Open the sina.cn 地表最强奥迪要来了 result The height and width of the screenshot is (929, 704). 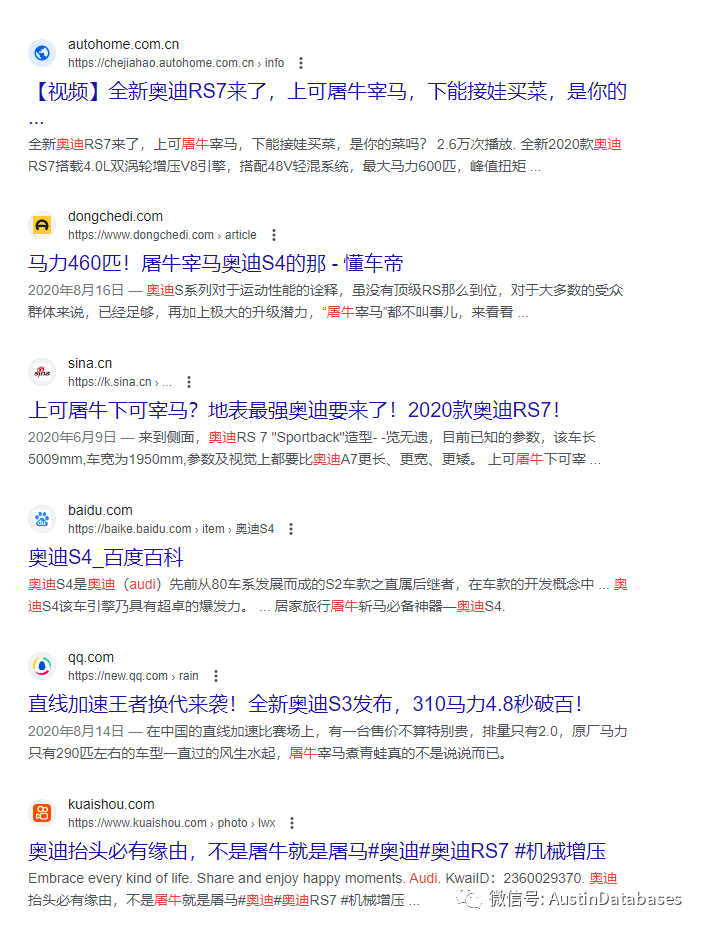(x=294, y=410)
